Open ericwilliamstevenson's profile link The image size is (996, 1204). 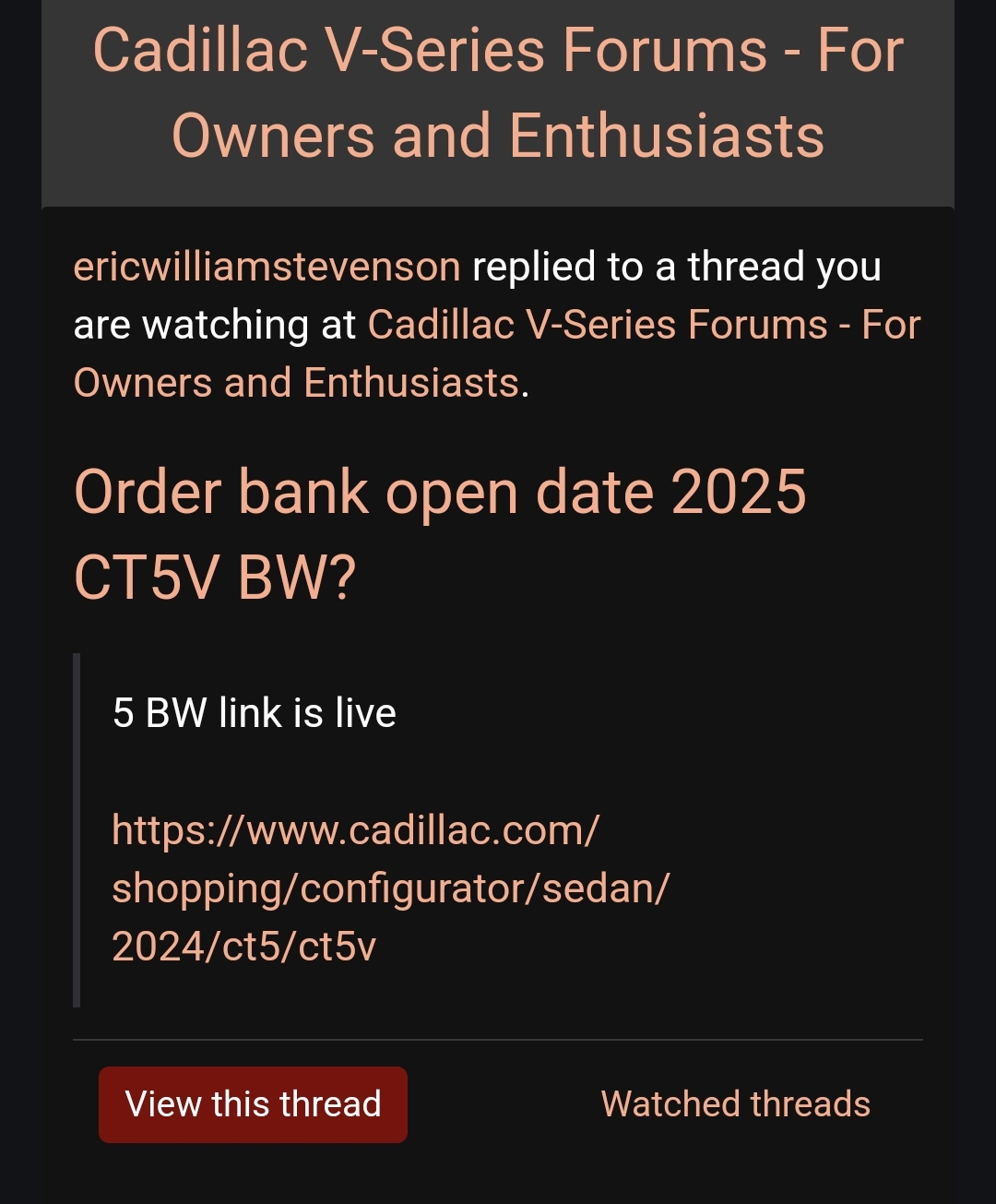pos(267,267)
